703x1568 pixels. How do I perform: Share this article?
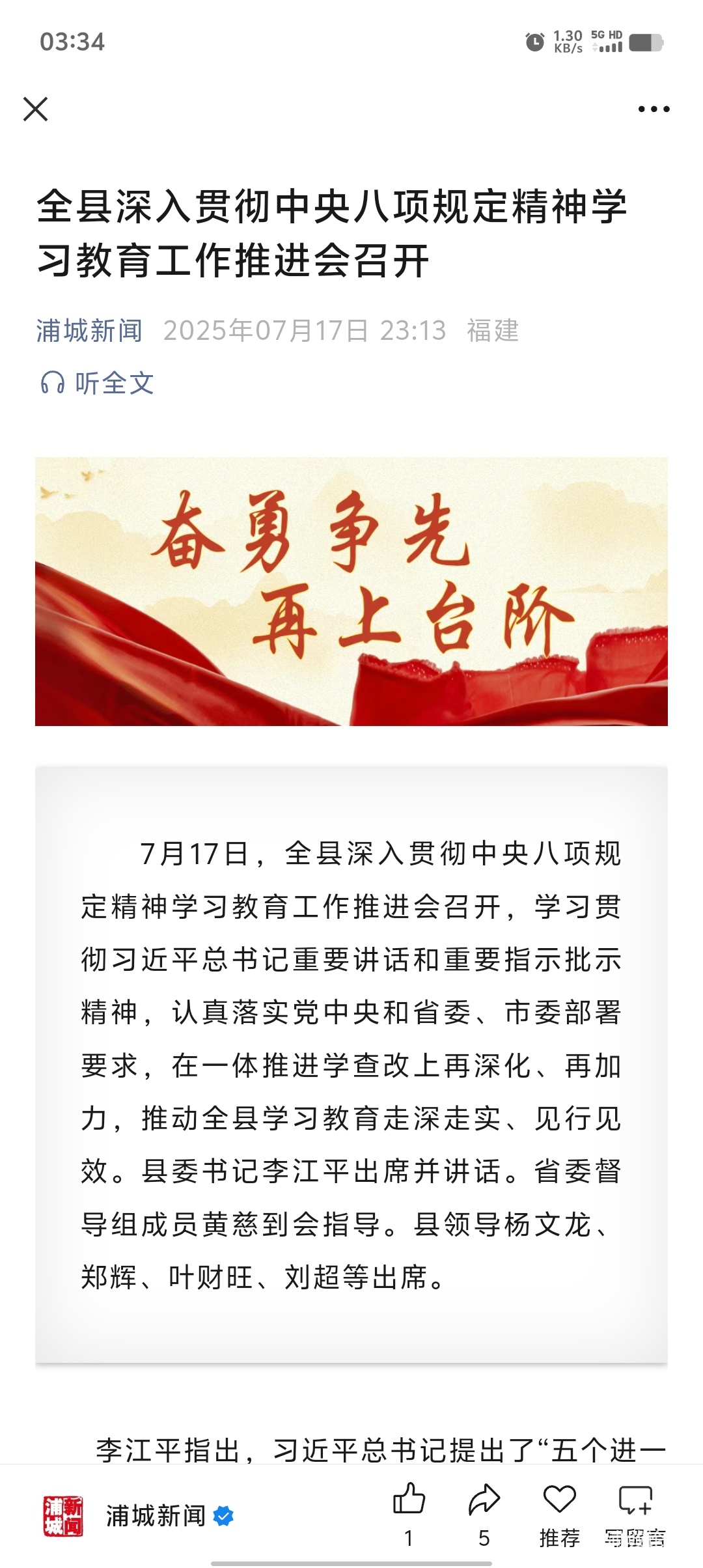click(484, 1499)
